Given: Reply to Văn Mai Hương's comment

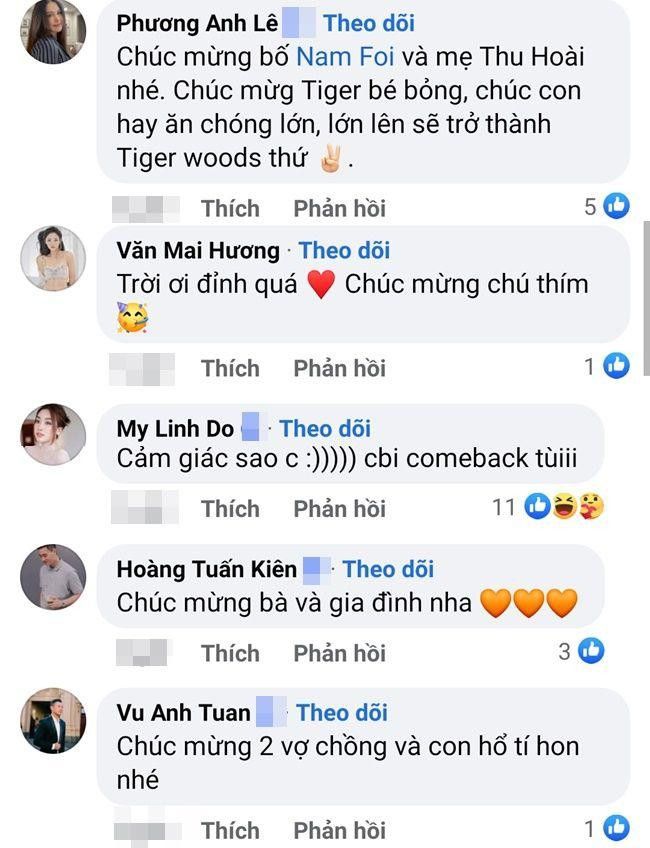Looking at the screenshot, I should 339,368.
